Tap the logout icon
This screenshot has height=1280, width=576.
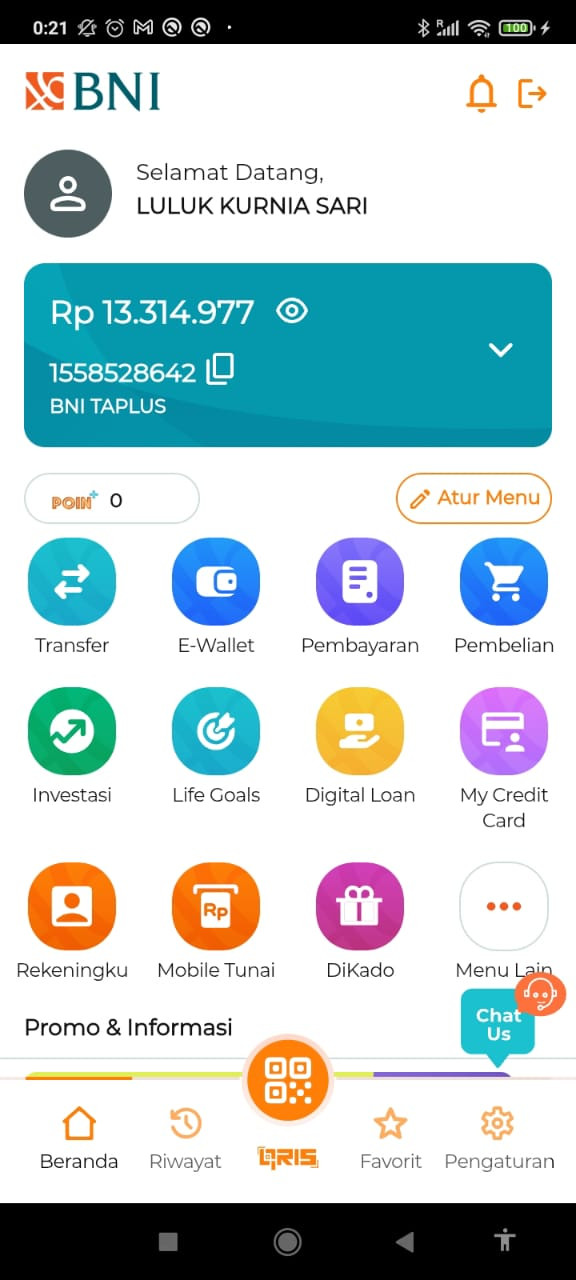(x=532, y=93)
